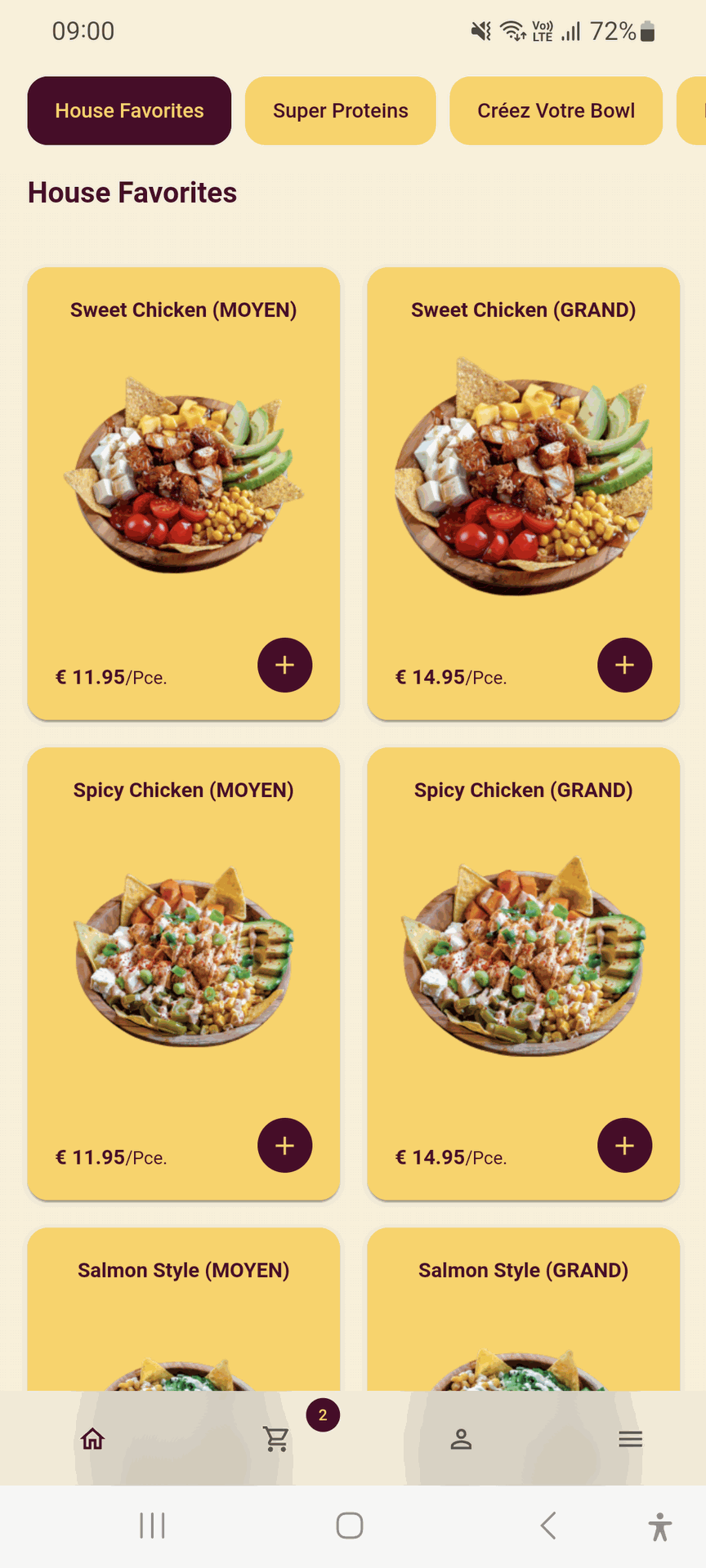Add Spicy Chicken (GRAND) to cart

pos(624,1145)
